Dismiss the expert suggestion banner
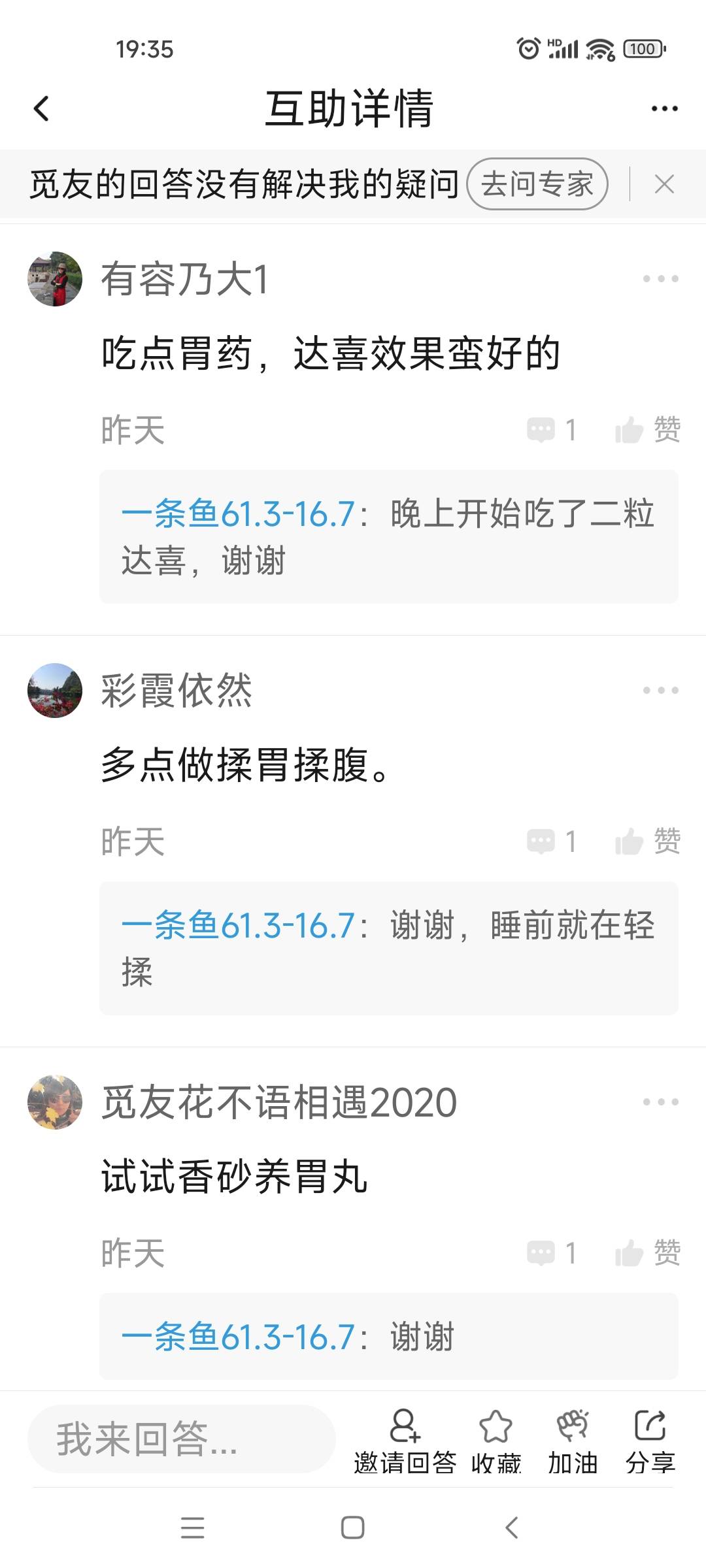Viewport: 706px width, 1568px height. pos(664,184)
